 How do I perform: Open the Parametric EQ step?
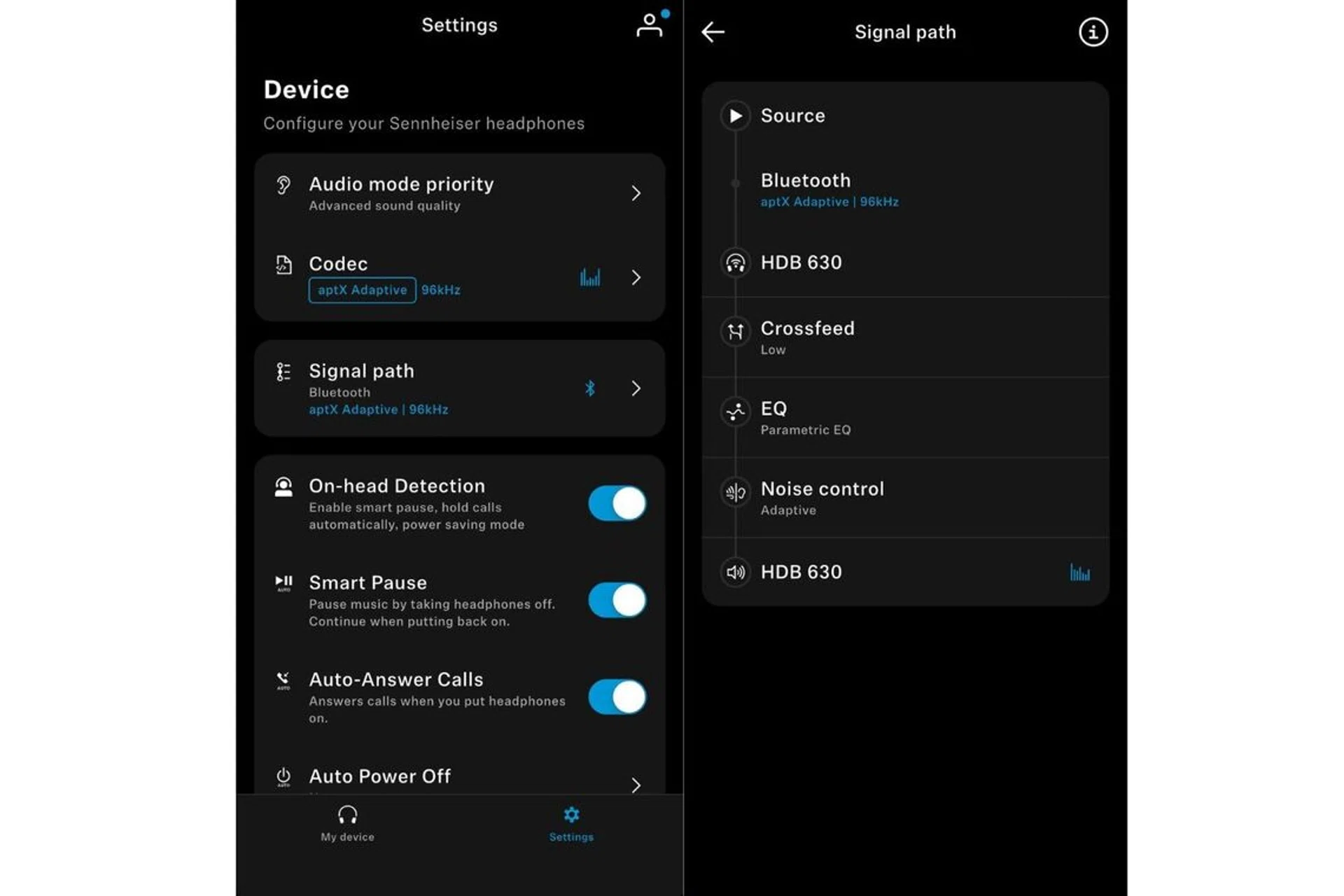(x=904, y=418)
